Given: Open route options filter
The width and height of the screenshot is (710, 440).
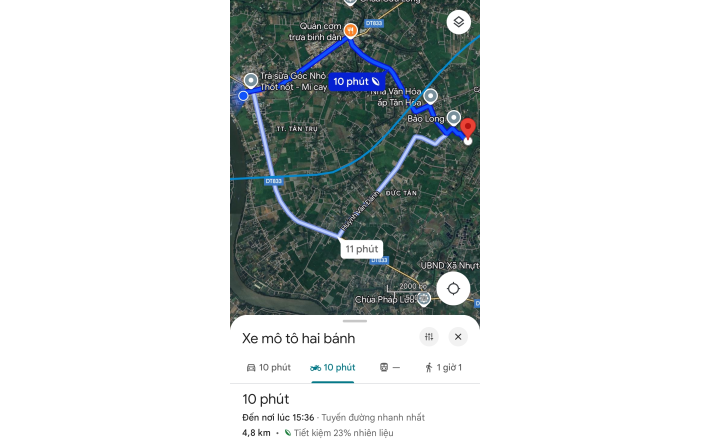Looking at the screenshot, I should [429, 337].
